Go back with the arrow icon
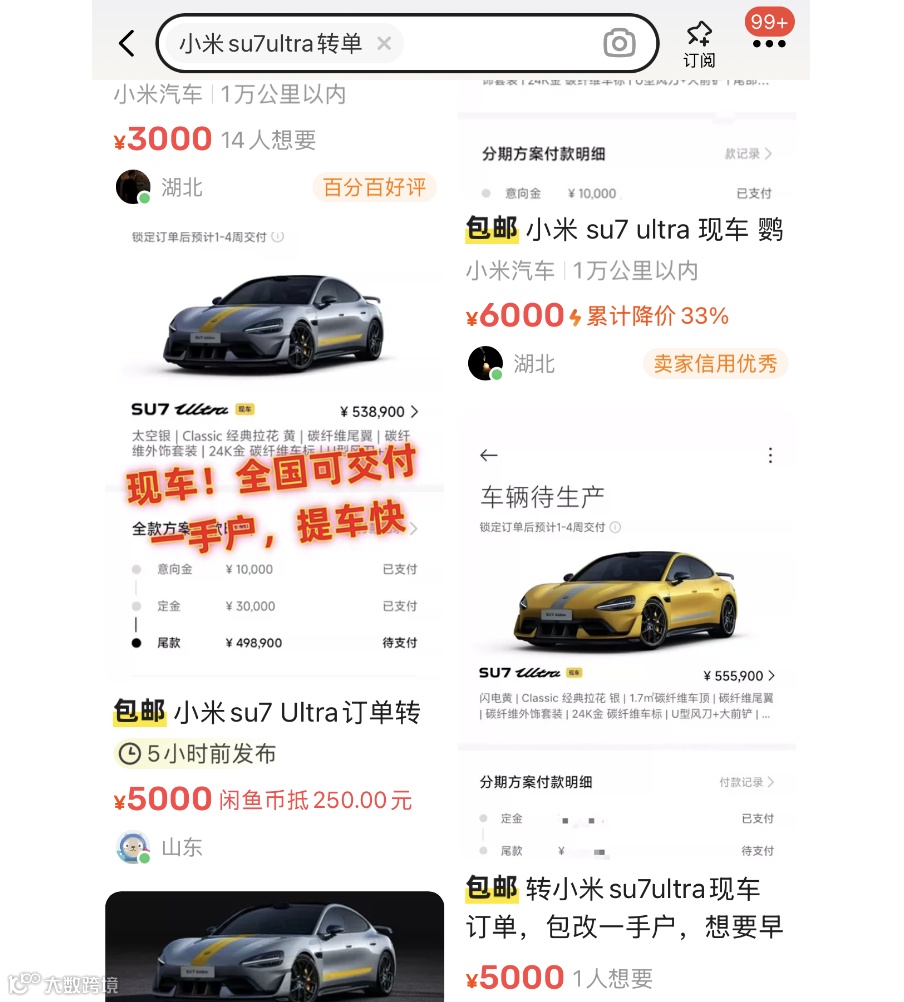Viewport: 904px width, 1002px height. pos(127,43)
